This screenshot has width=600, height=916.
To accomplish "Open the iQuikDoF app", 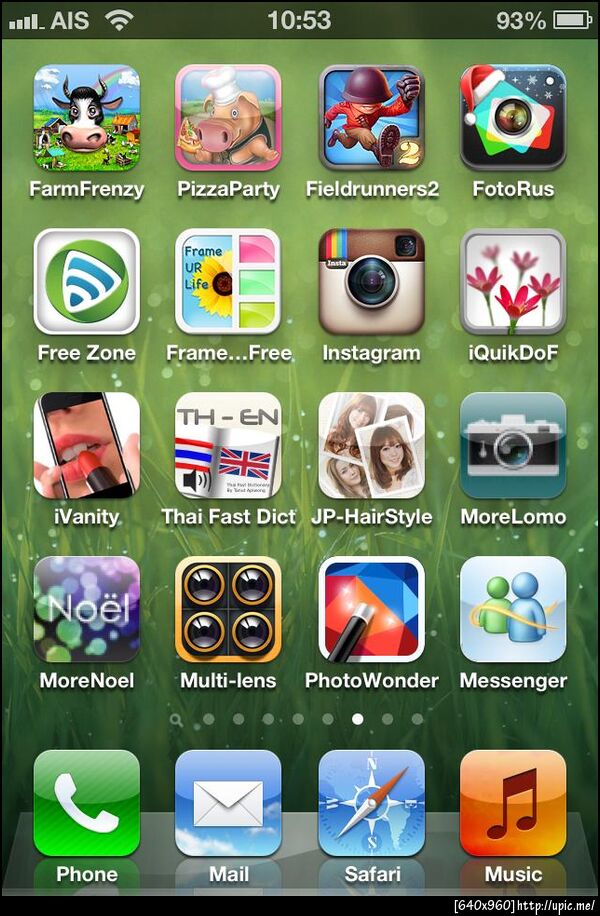I will click(x=513, y=282).
